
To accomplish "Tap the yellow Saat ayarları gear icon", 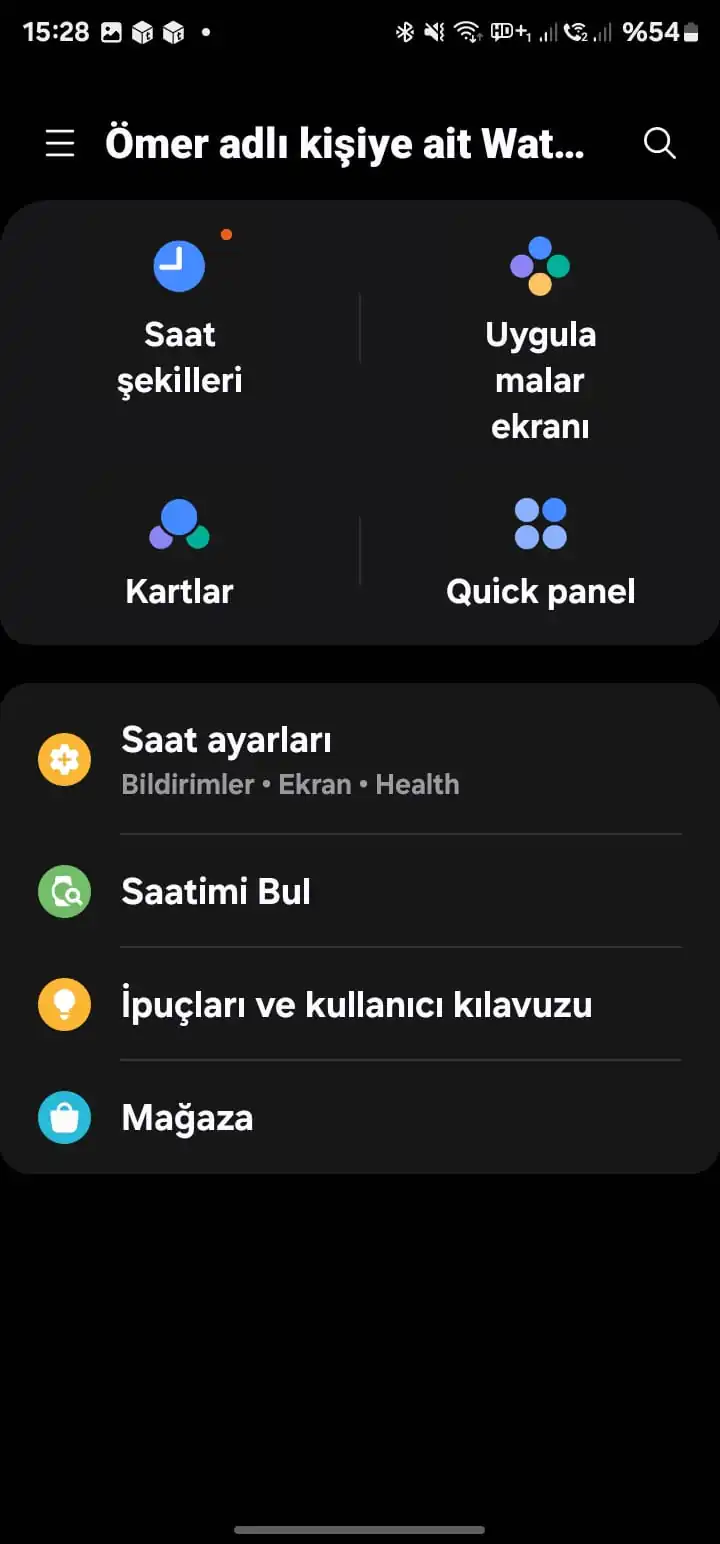I will tap(63, 760).
